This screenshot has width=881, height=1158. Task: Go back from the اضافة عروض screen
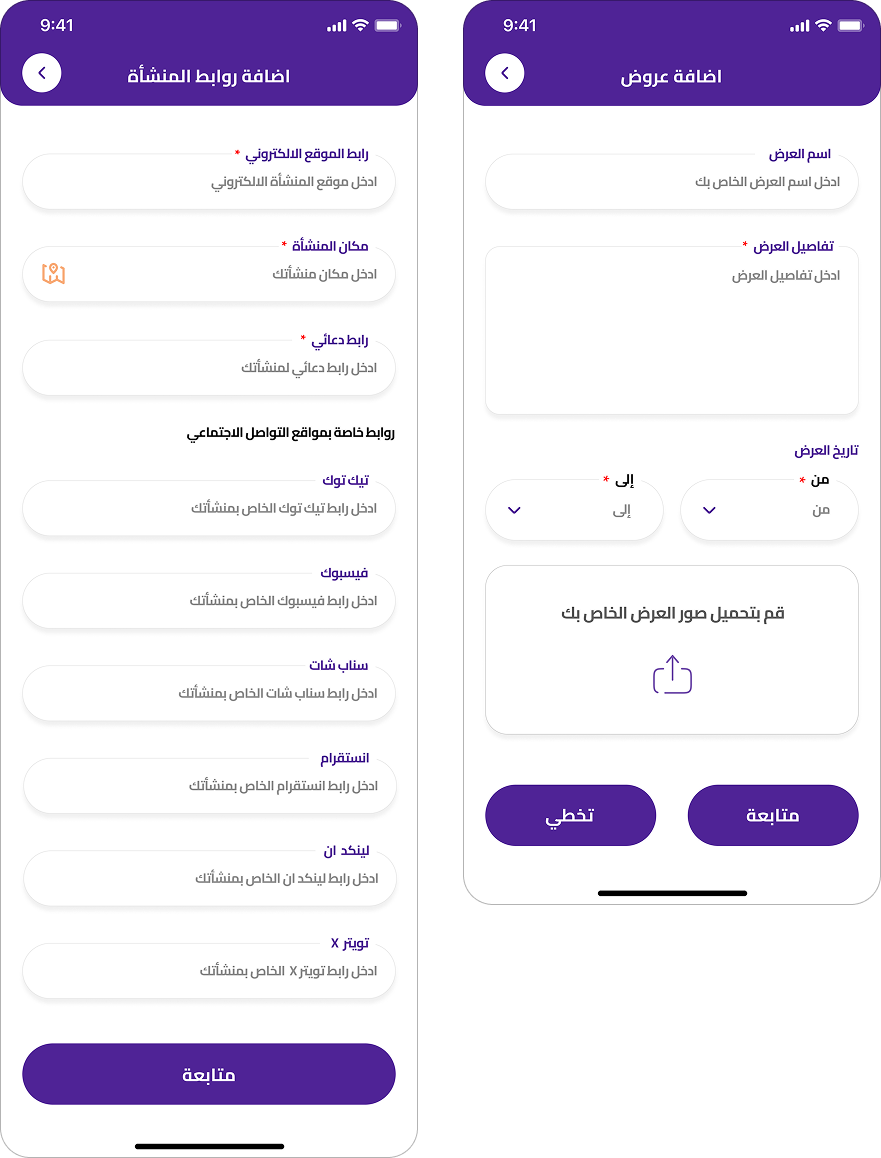[505, 73]
